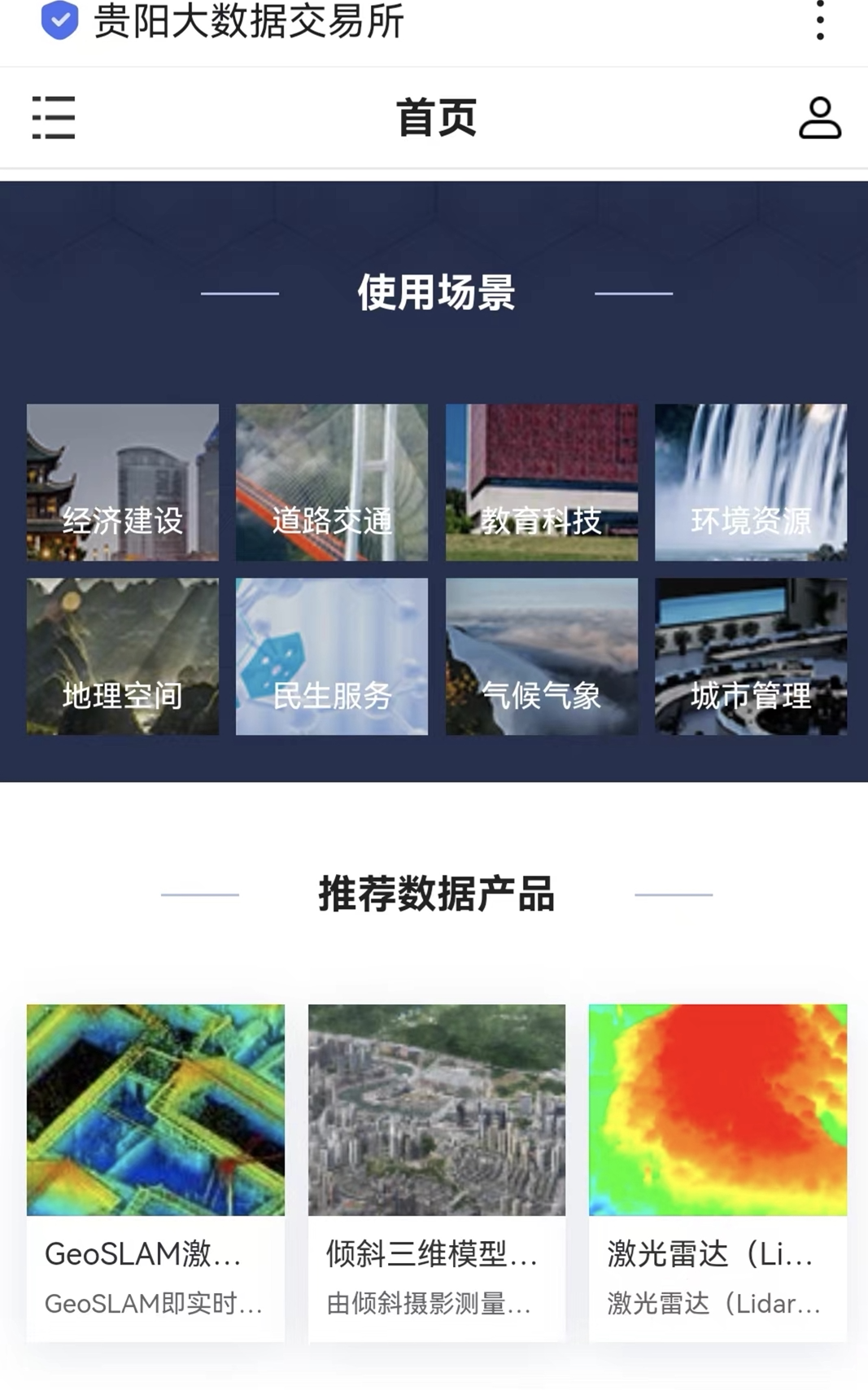Viewport: 868px width, 1390px height.
Task: Open the side navigation menu
Action: click(54, 118)
